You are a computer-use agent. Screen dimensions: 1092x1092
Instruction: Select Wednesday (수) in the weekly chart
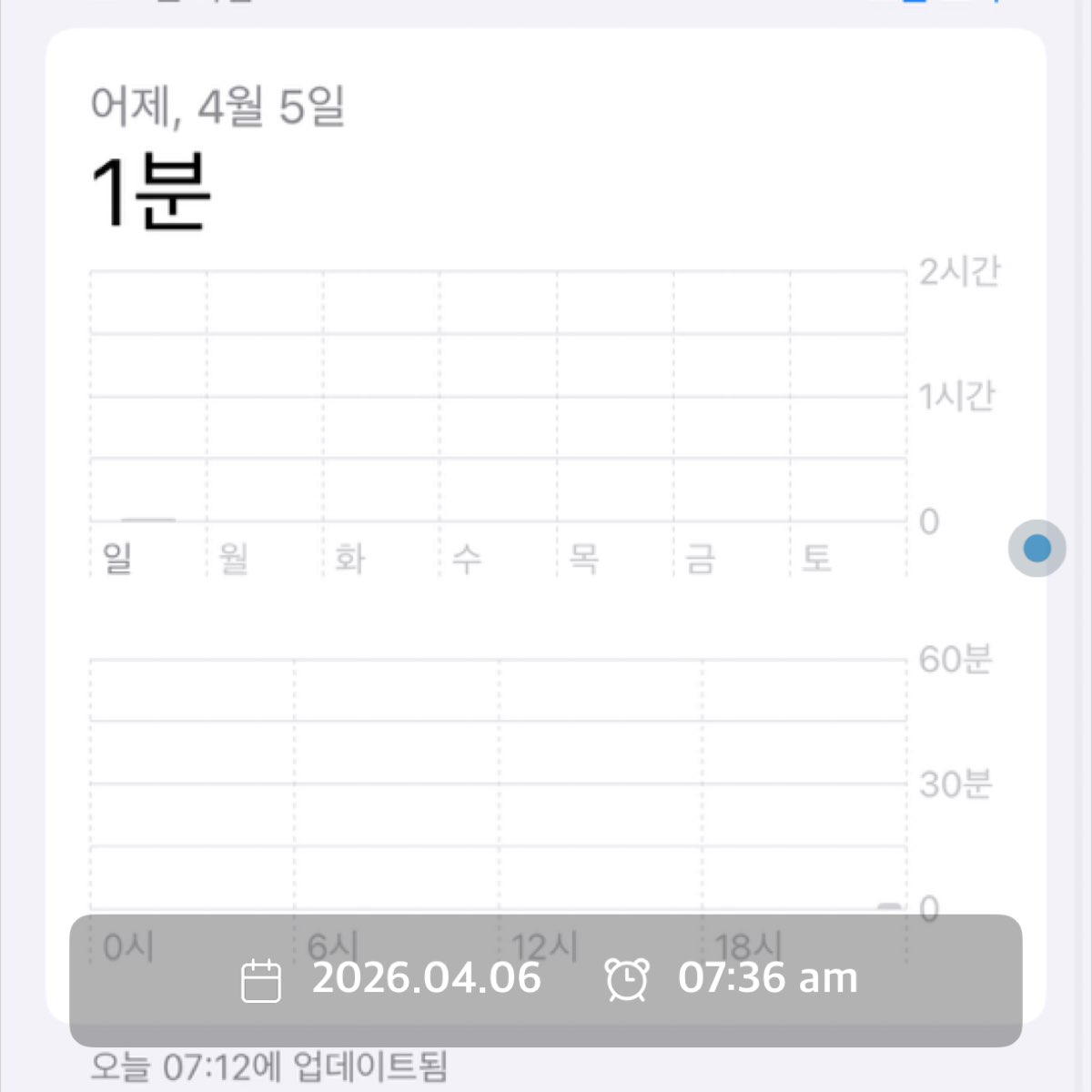pos(467,557)
